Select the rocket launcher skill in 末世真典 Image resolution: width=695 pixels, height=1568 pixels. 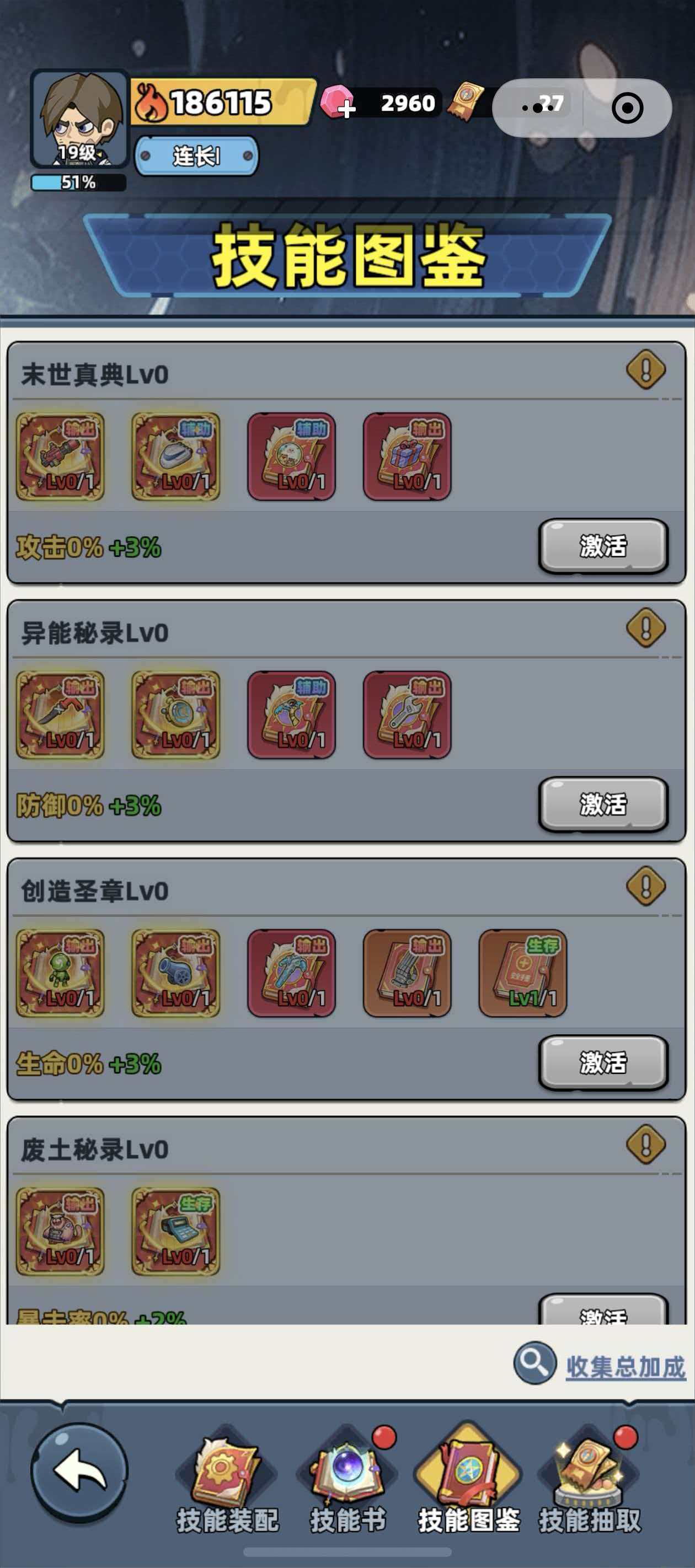pyautogui.click(x=61, y=457)
